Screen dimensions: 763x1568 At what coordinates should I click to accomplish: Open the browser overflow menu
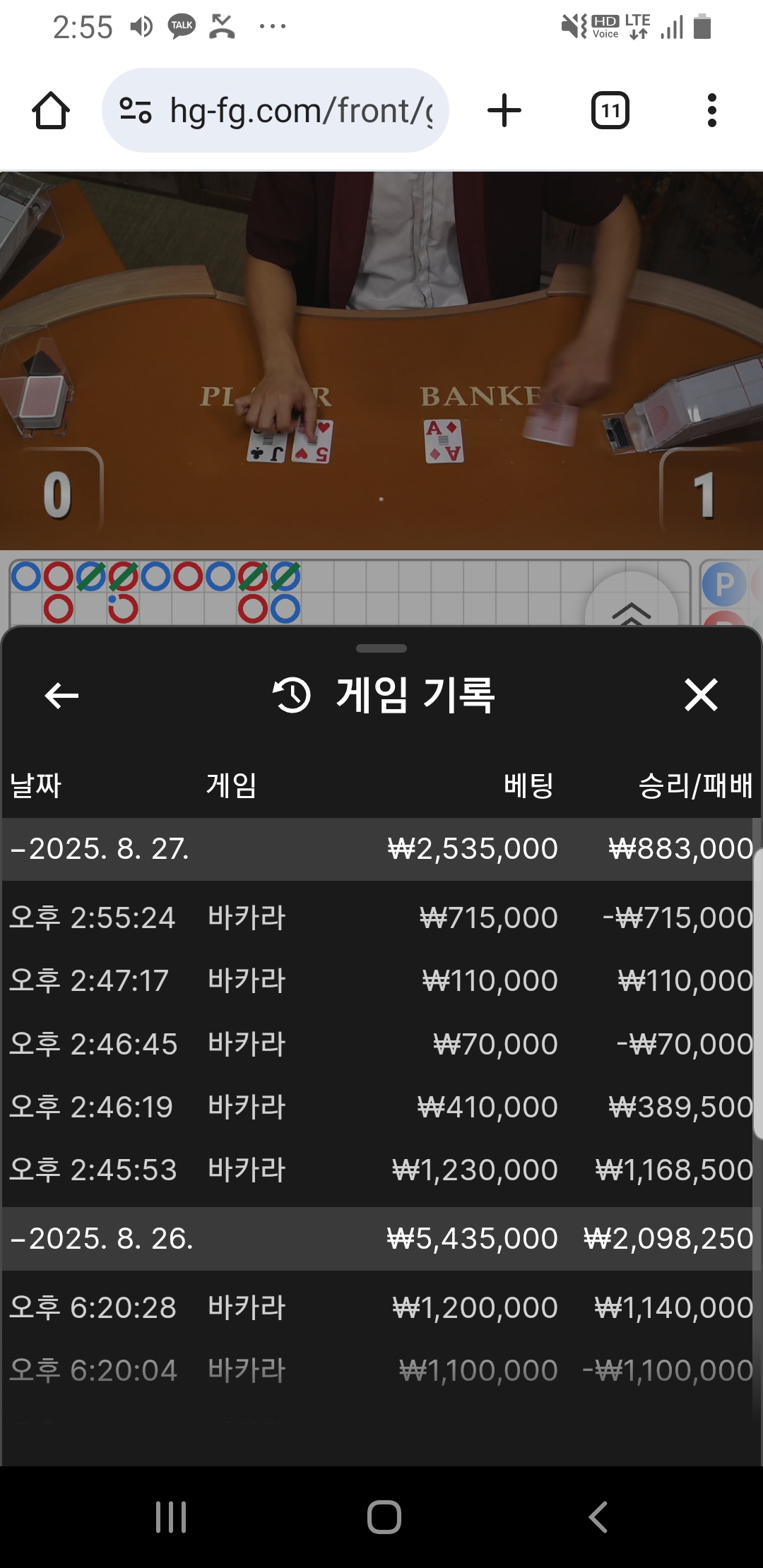coord(711,111)
